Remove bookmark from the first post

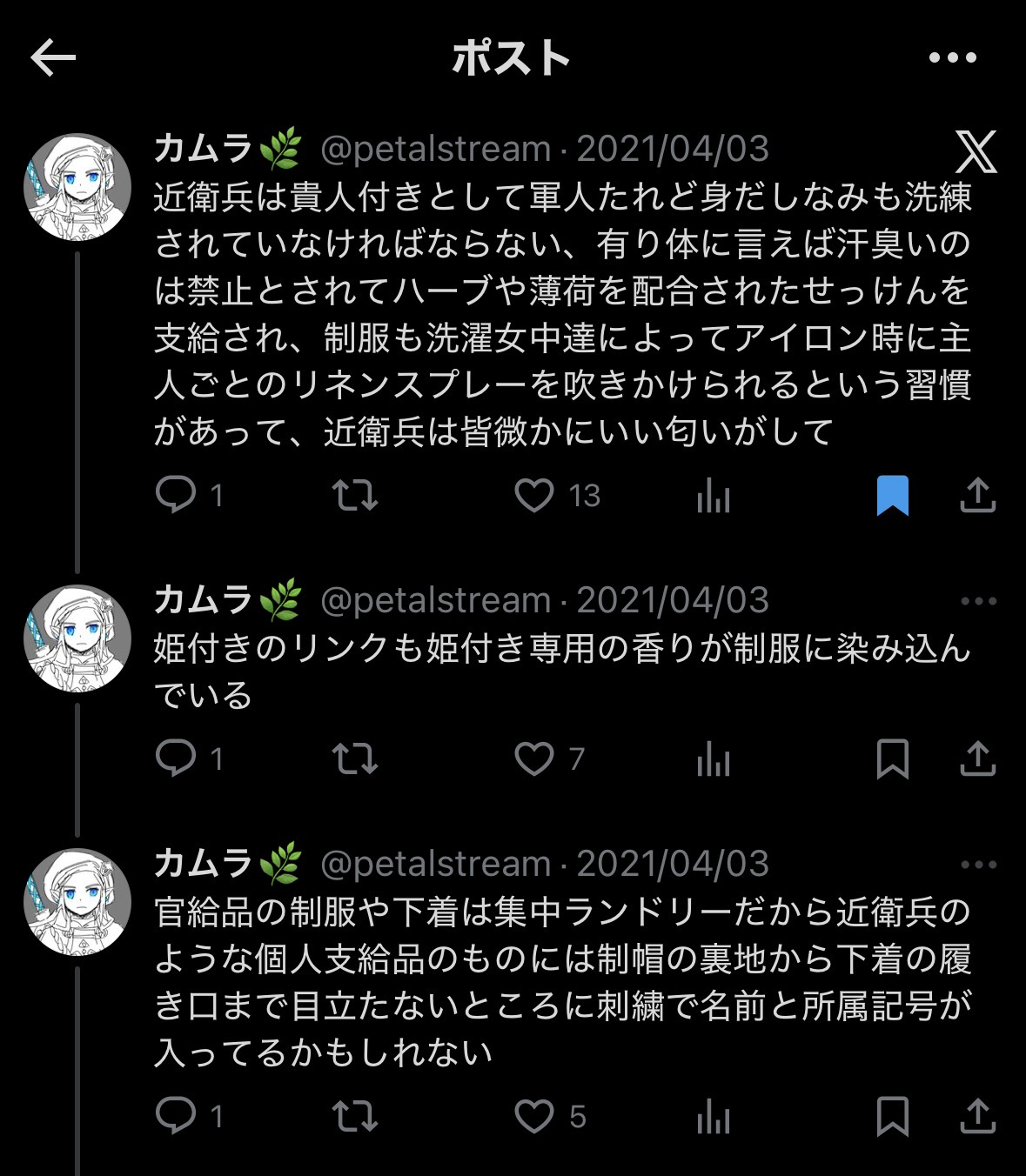892,496
